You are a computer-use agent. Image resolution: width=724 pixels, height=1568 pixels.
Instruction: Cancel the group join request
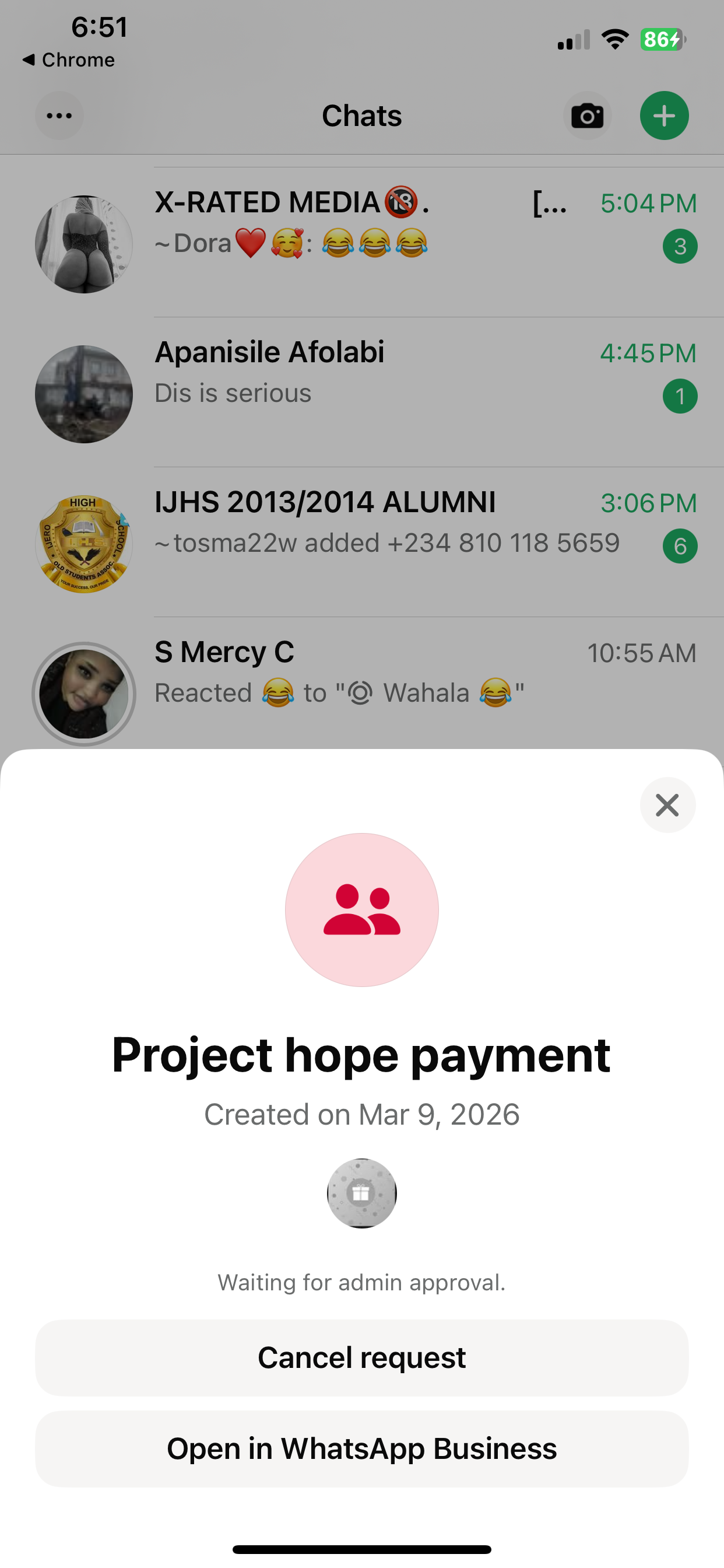coord(361,1357)
